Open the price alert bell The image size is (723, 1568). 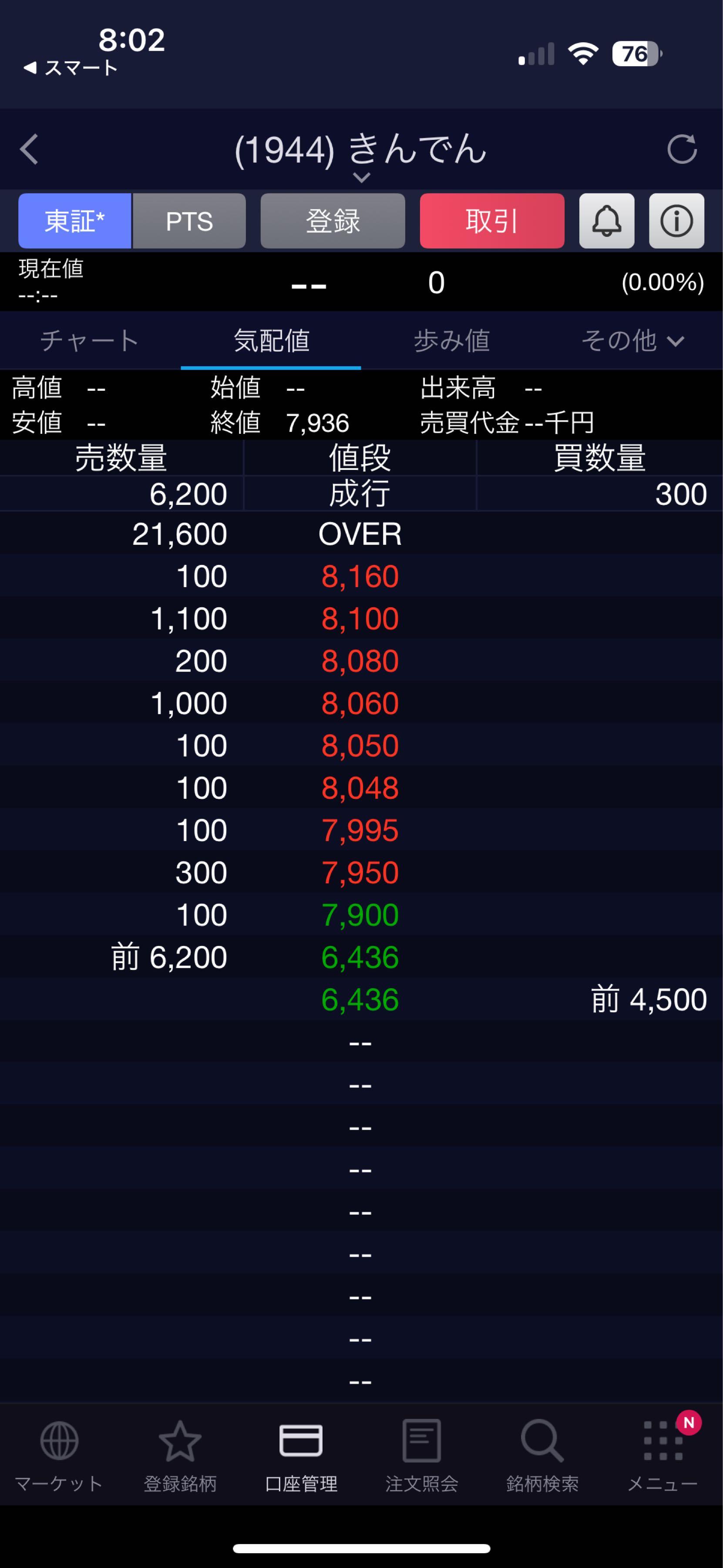(606, 221)
